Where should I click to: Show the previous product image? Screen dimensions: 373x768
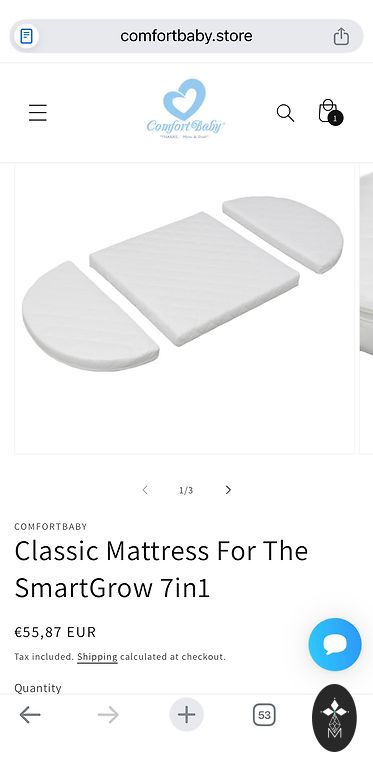pyautogui.click(x=145, y=490)
